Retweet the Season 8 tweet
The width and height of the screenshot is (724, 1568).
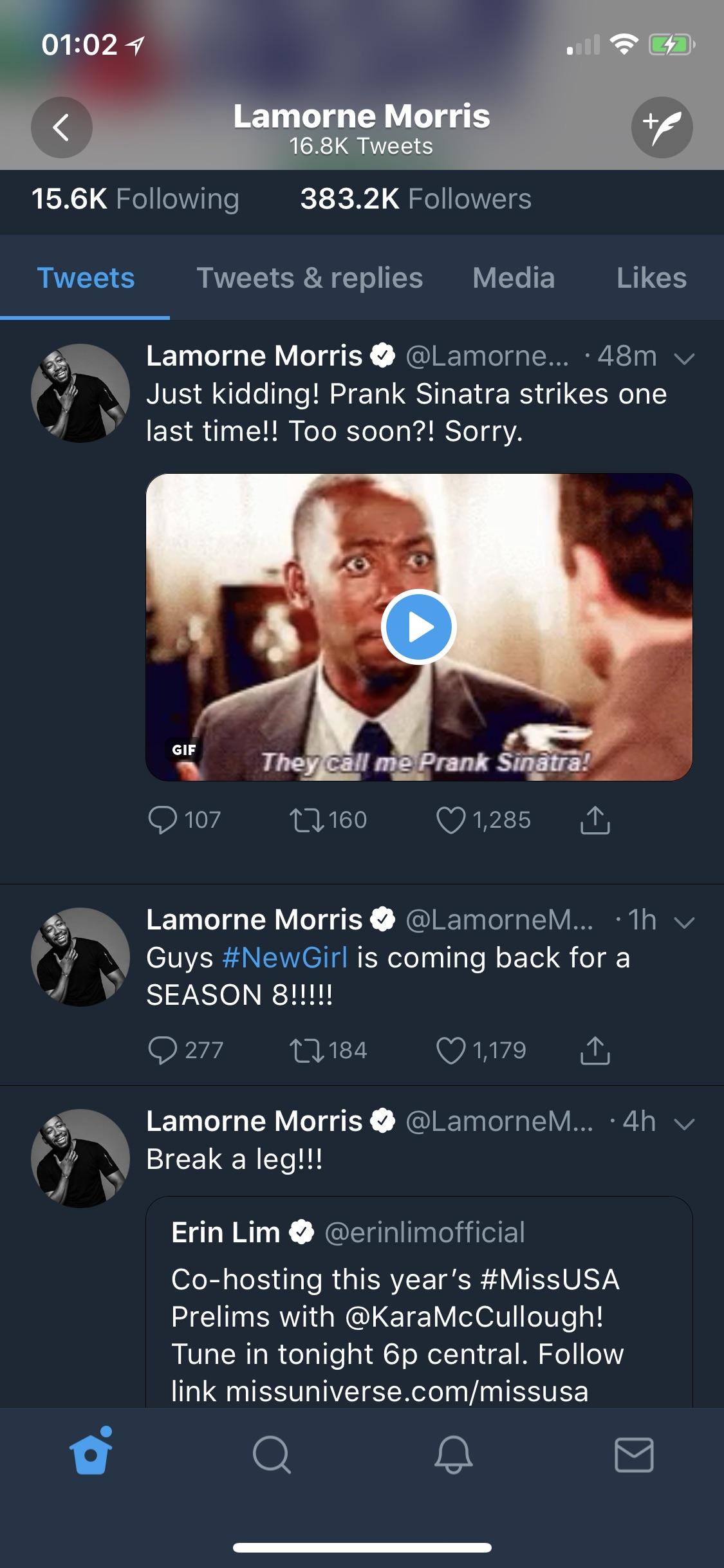tap(306, 1050)
